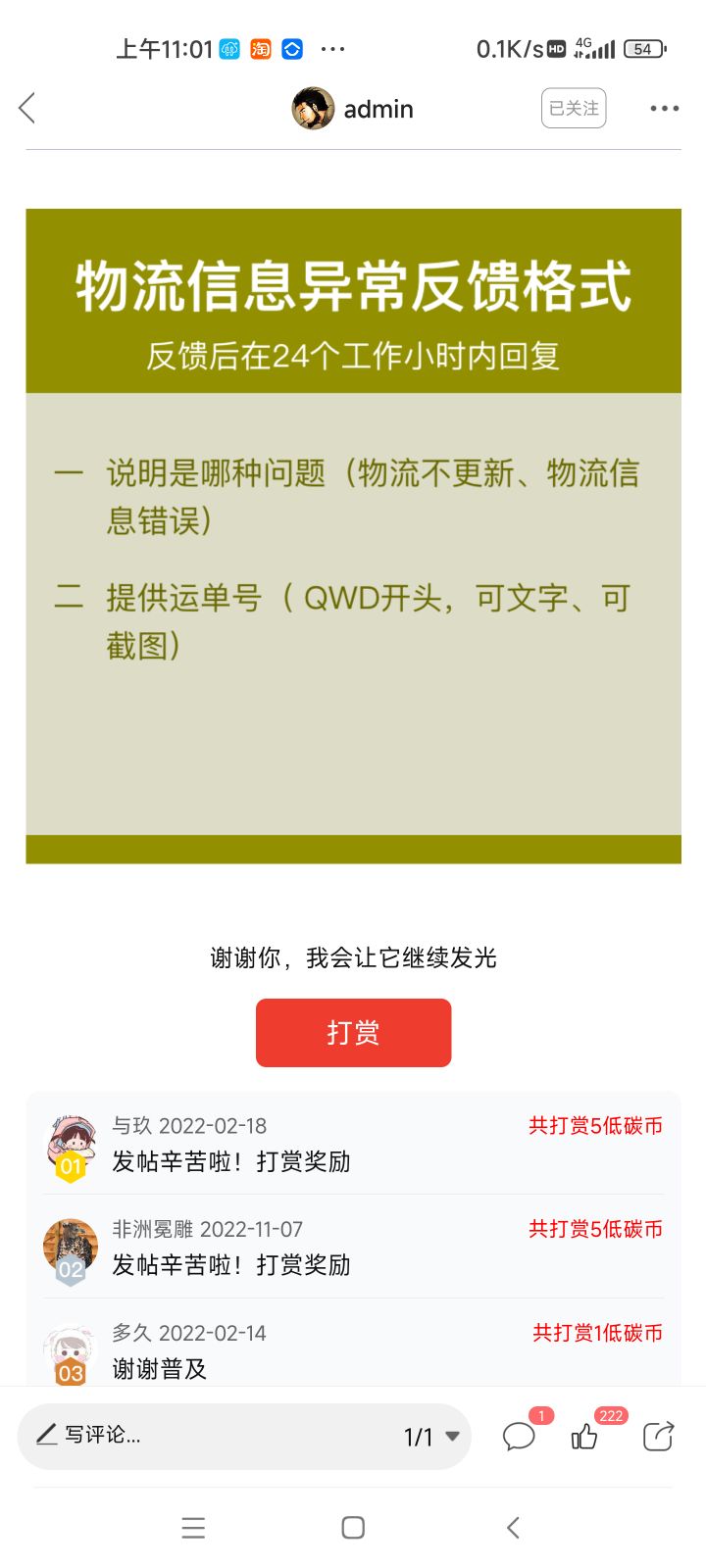The width and height of the screenshot is (706, 1568).
Task: Tap the red 打赏 reward button
Action: point(353,1032)
